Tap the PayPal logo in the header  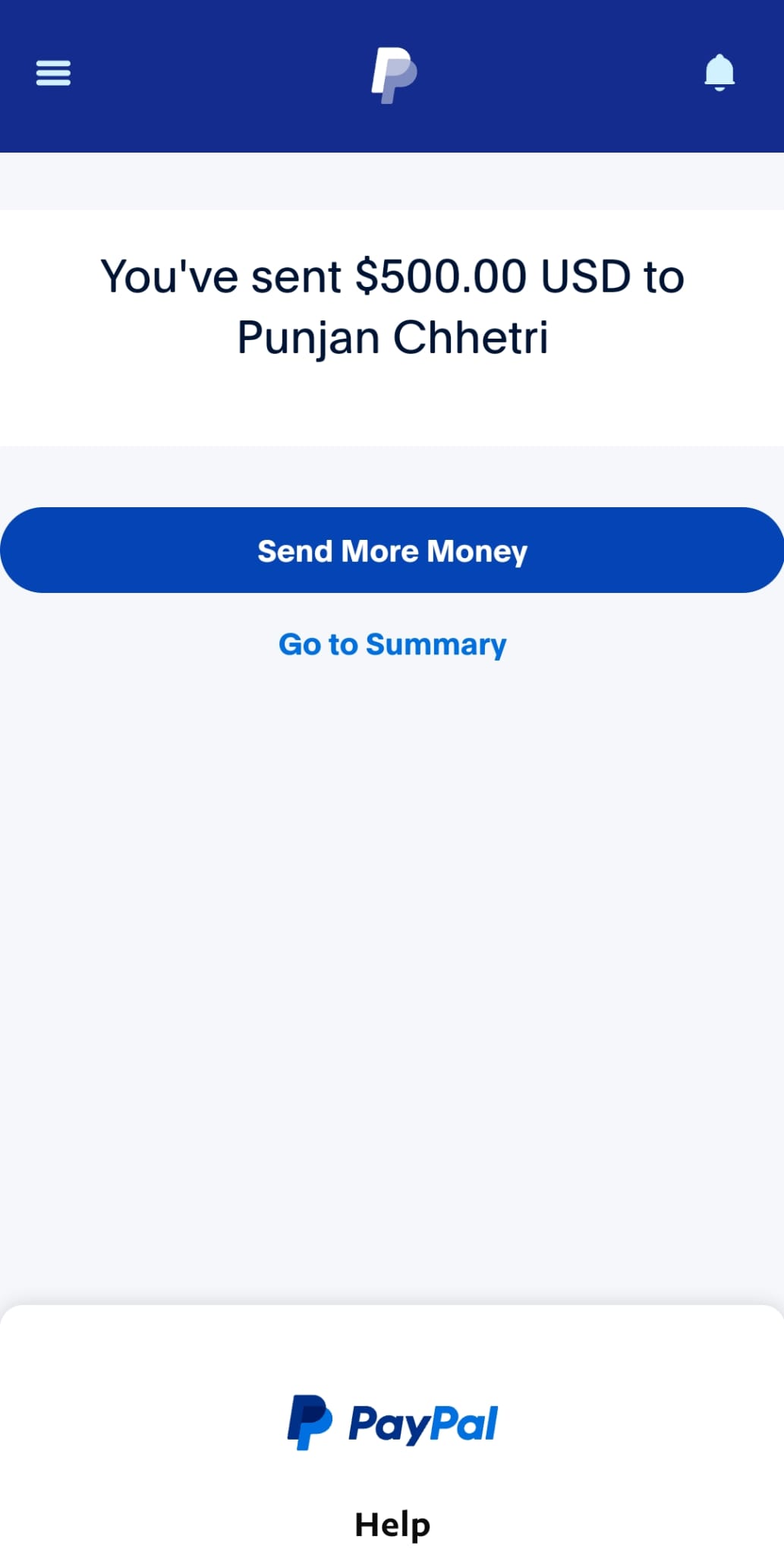(x=393, y=75)
